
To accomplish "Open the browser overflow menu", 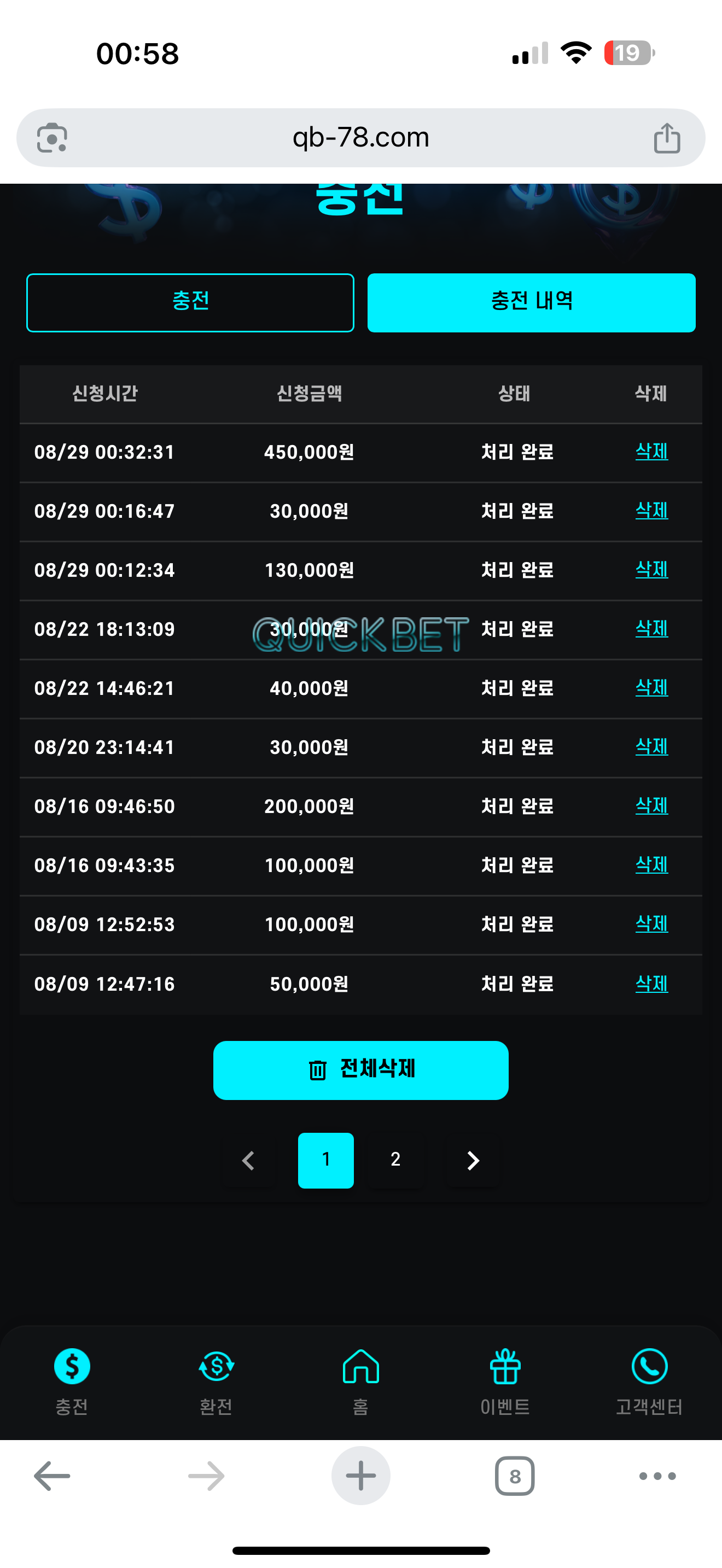I will 657,1476.
